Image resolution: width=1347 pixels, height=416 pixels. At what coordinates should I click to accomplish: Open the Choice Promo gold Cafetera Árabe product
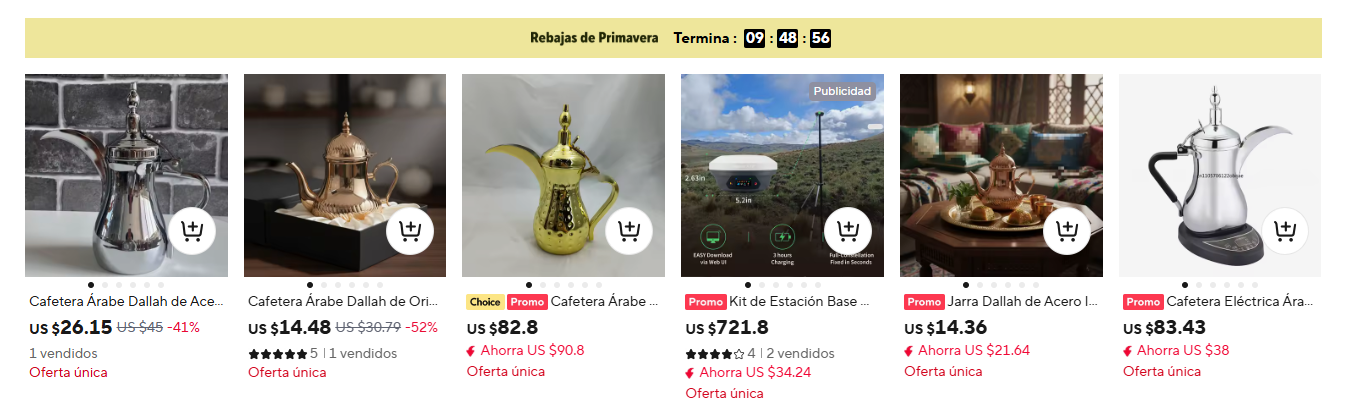tap(605, 301)
